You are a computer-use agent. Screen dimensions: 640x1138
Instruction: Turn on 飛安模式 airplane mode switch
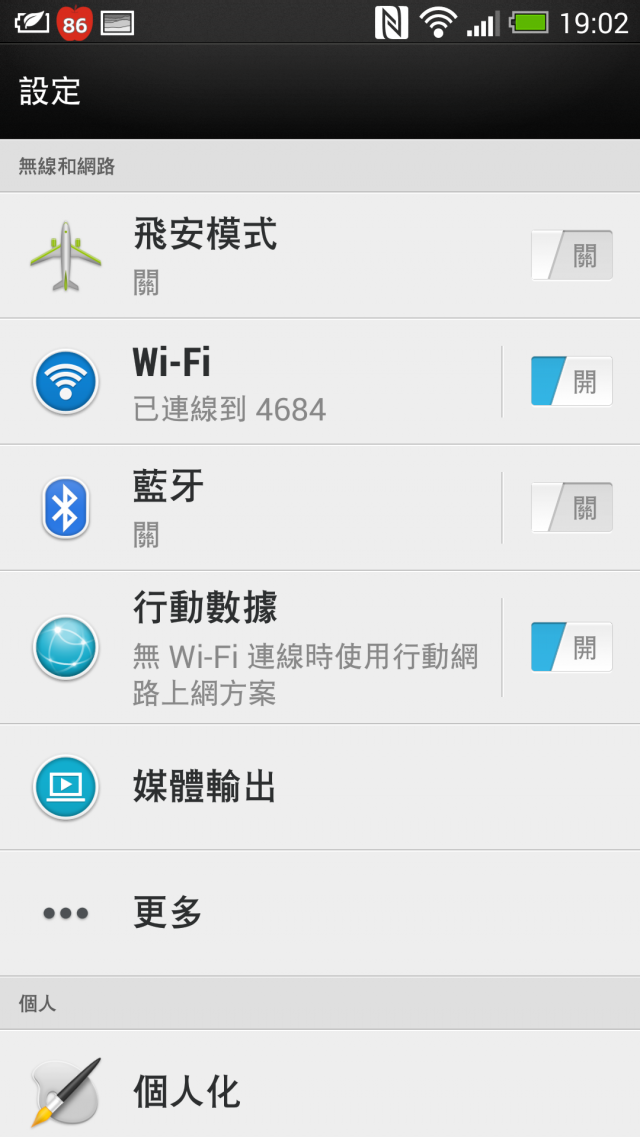click(x=571, y=255)
